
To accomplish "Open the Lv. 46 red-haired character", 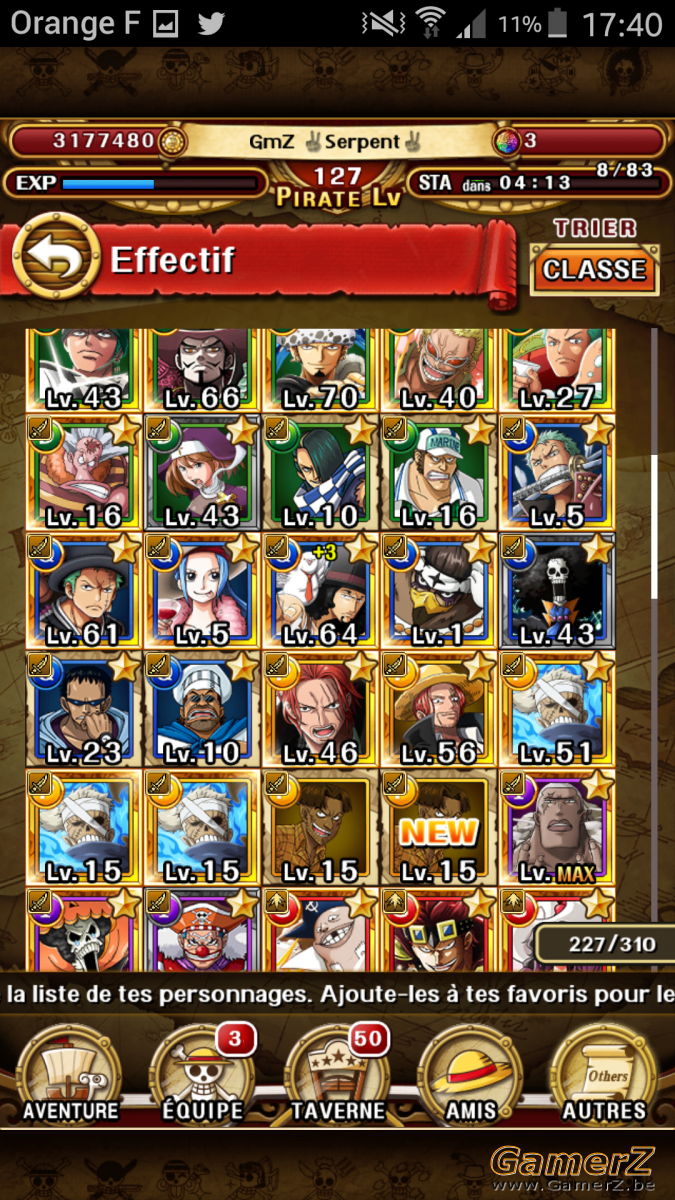I will click(320, 709).
